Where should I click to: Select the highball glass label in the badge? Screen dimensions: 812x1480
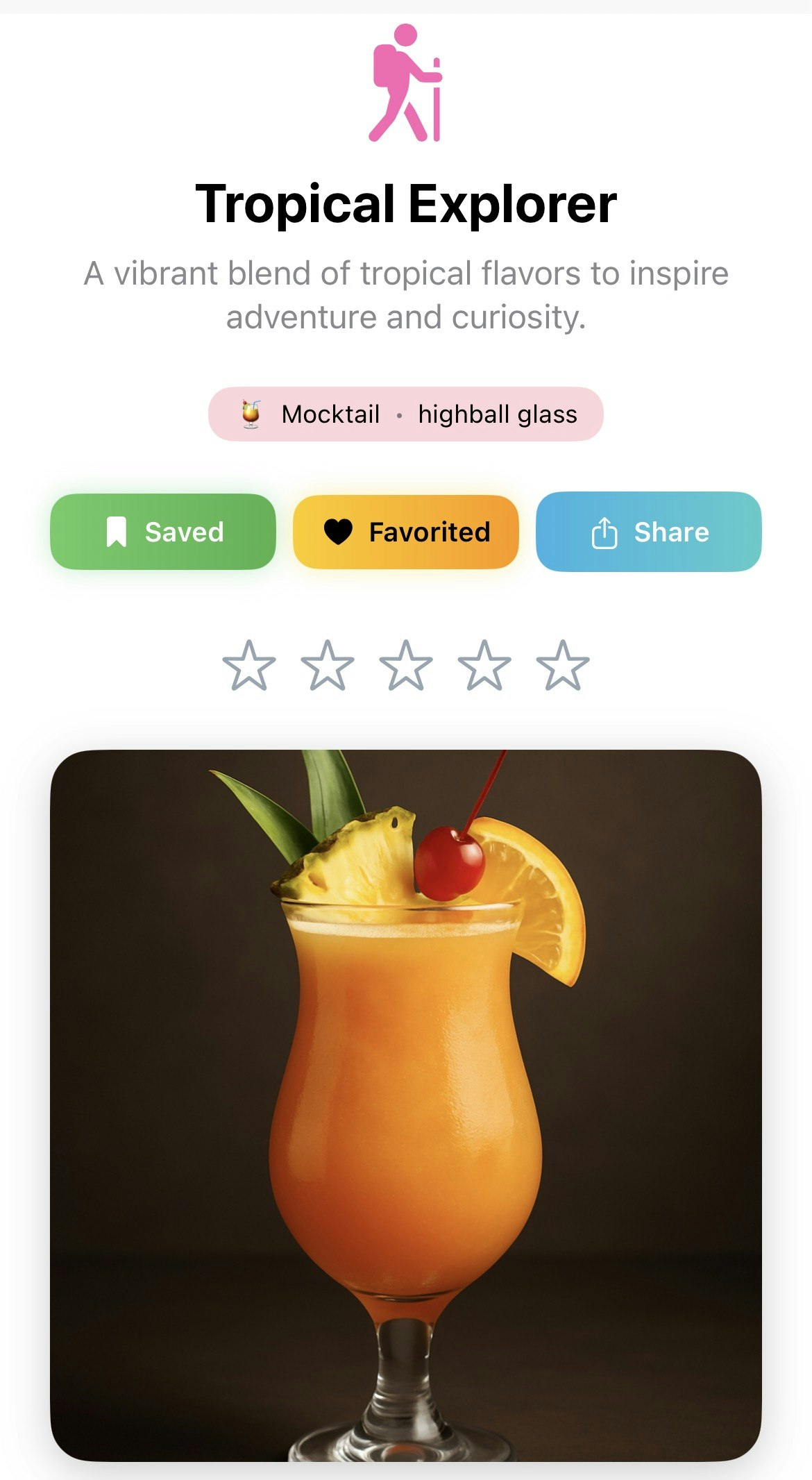click(x=497, y=413)
